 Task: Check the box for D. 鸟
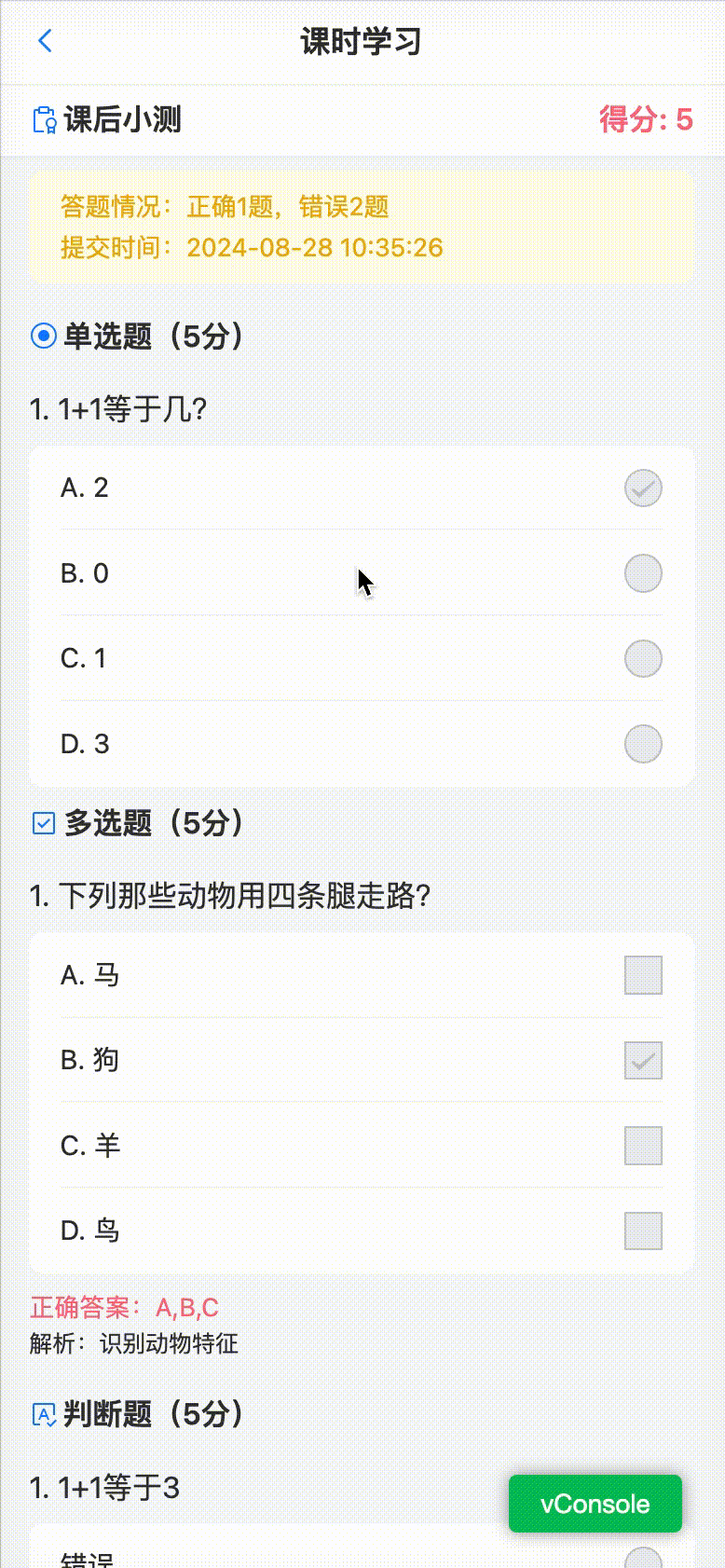(643, 1231)
